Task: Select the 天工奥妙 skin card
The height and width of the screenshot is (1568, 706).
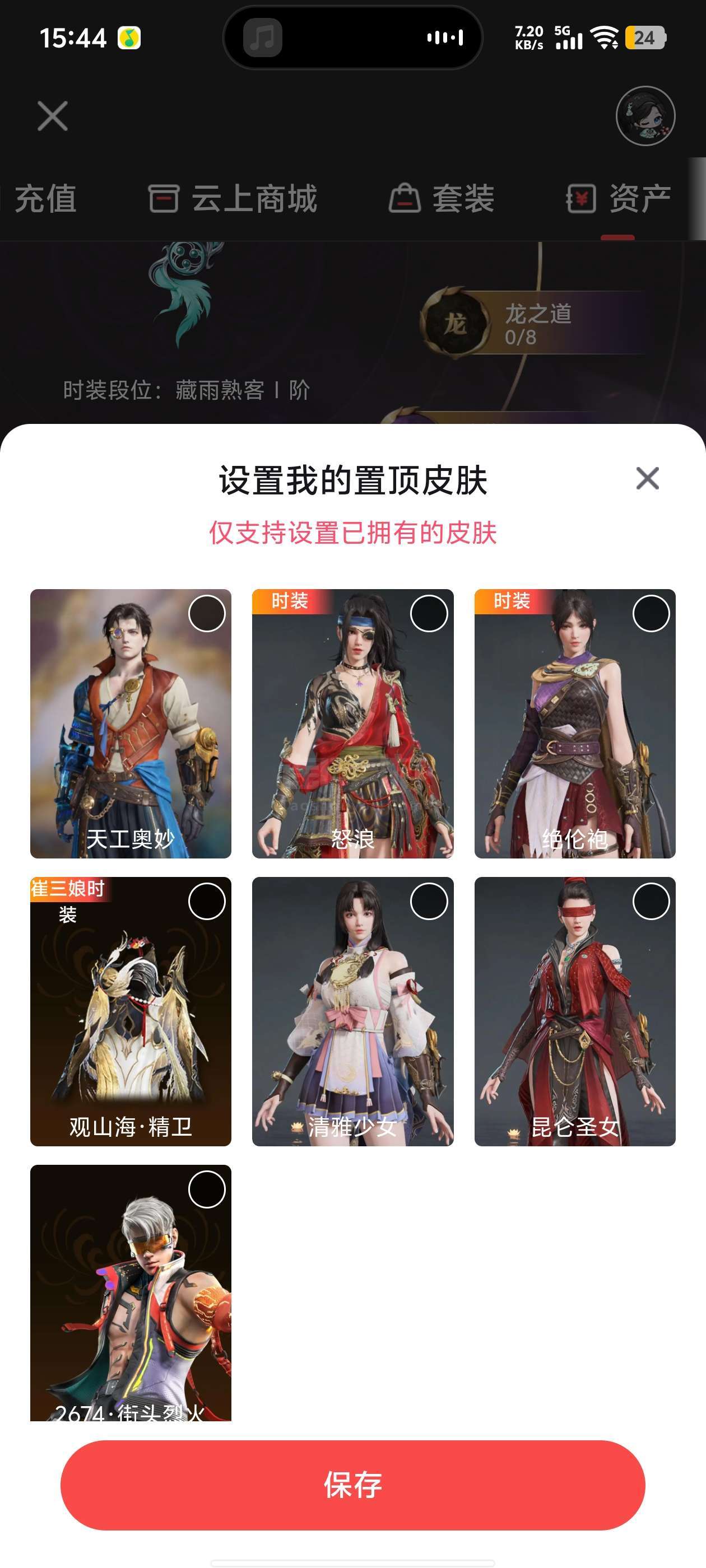Action: (x=131, y=723)
